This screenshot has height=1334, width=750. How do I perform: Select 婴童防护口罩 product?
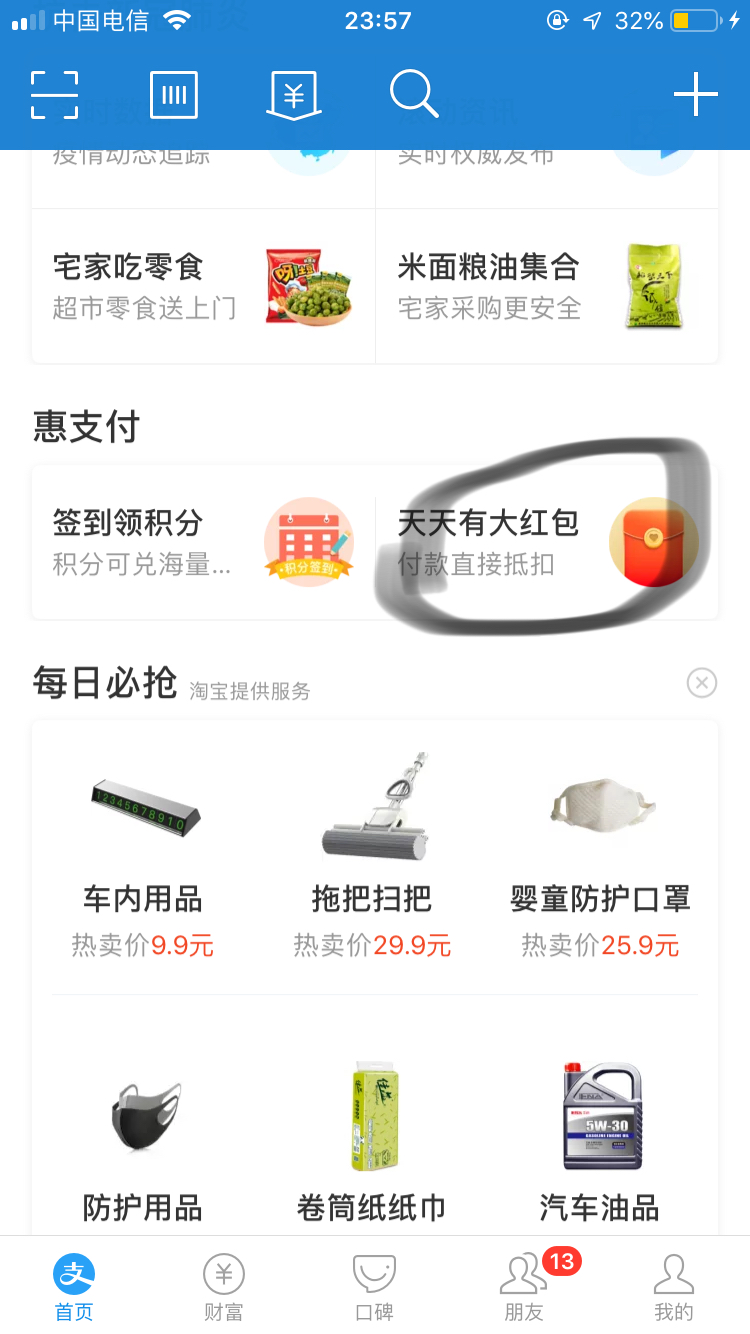coord(600,860)
